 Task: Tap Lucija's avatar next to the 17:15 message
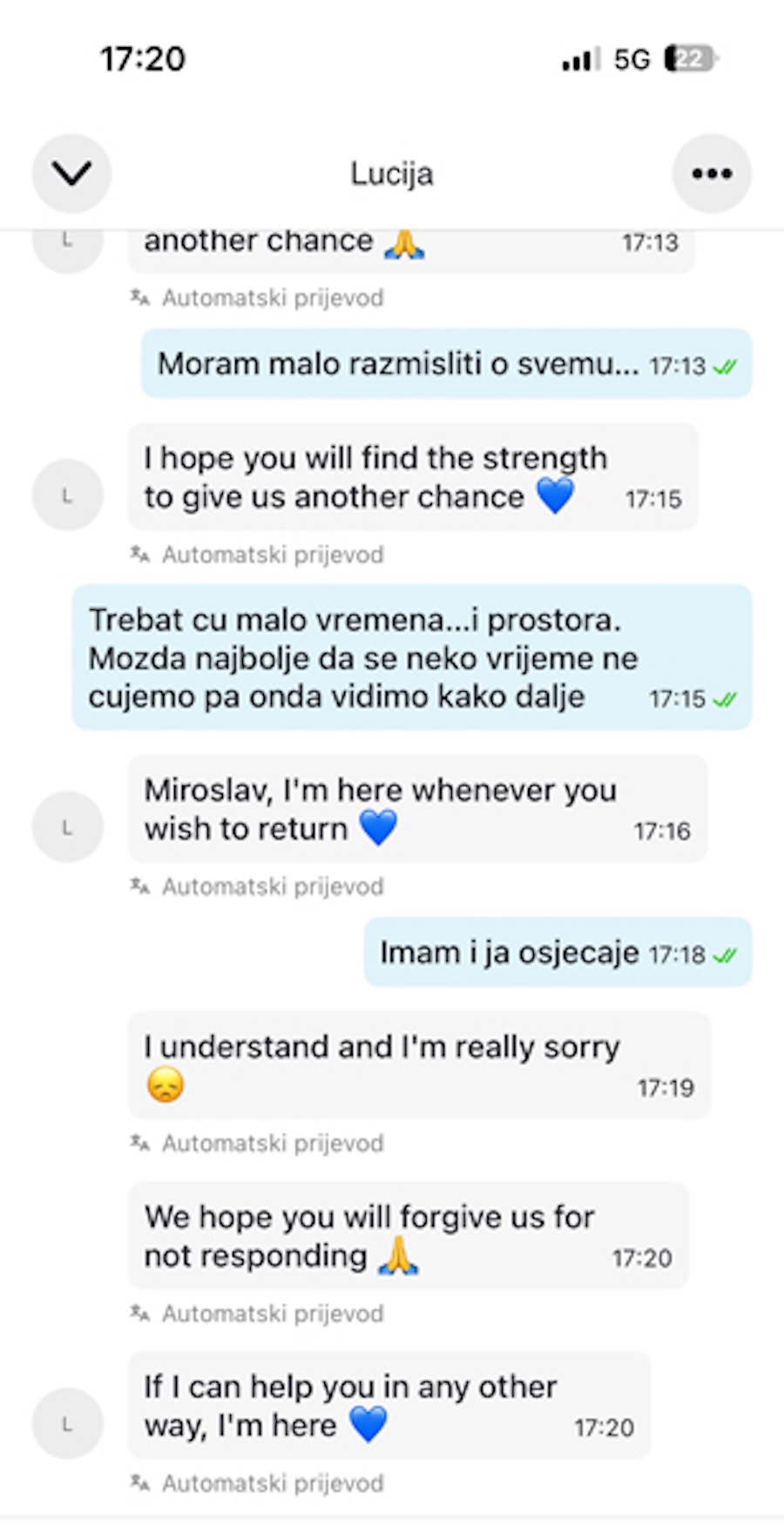tap(68, 495)
